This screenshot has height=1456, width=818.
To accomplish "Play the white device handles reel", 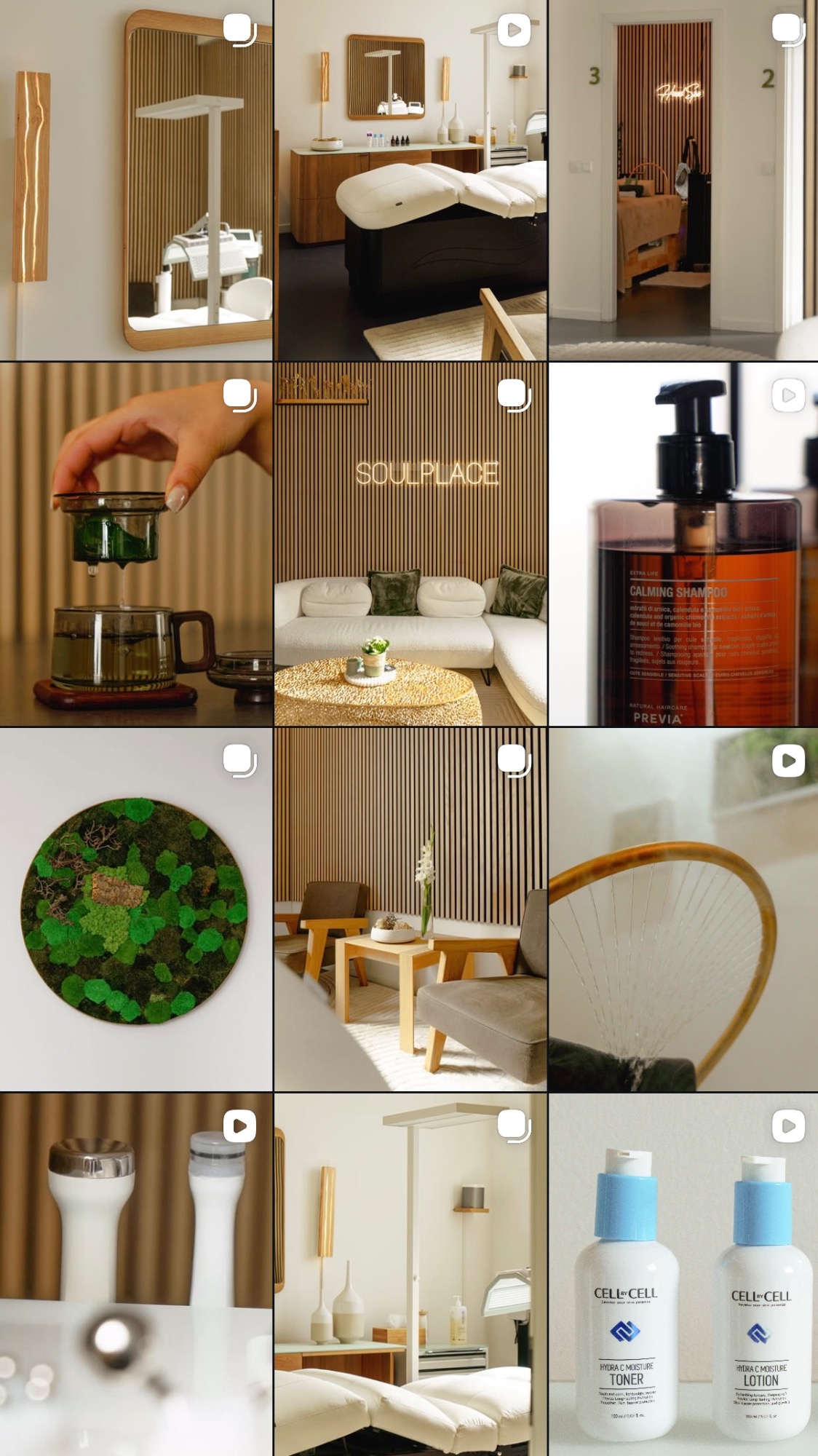I will (136, 1274).
